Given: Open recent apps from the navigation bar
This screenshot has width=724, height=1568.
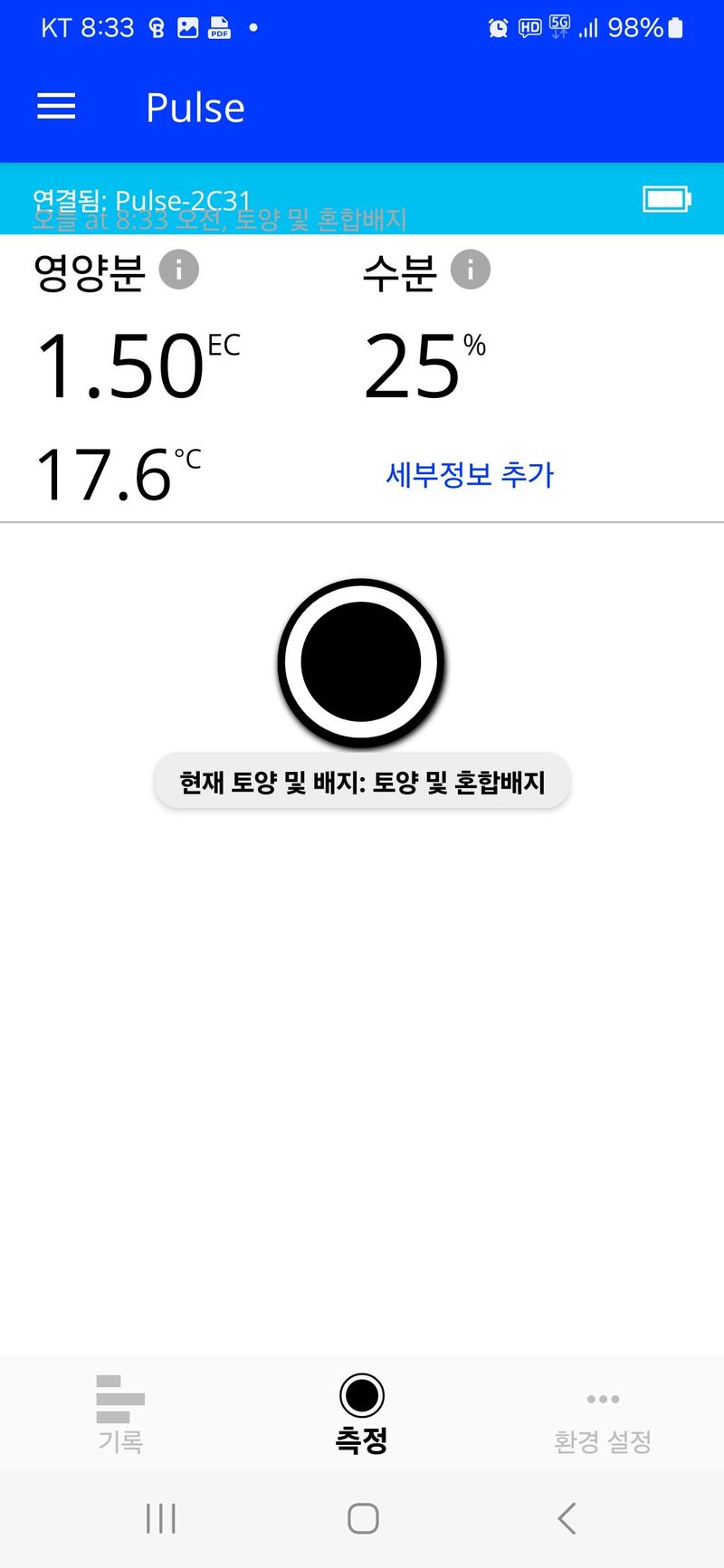Looking at the screenshot, I should pos(161,1517).
